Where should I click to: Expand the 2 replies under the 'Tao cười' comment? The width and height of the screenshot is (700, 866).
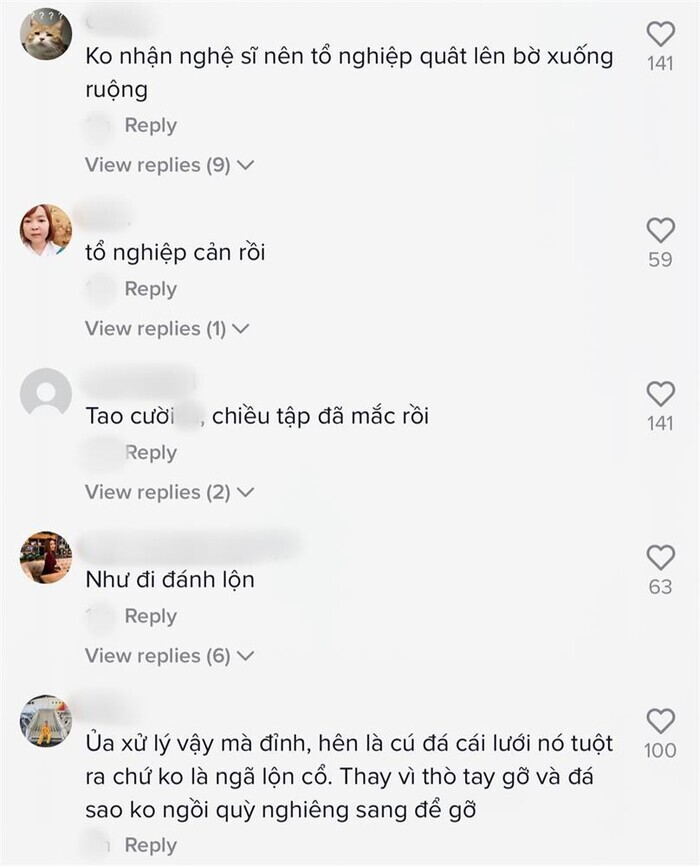[x=169, y=492]
